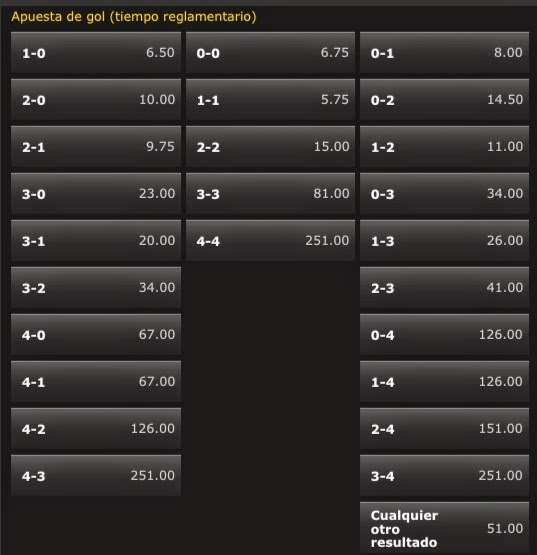
Task: Choose the 0-1 result at 8.00
Action: [x=445, y=53]
